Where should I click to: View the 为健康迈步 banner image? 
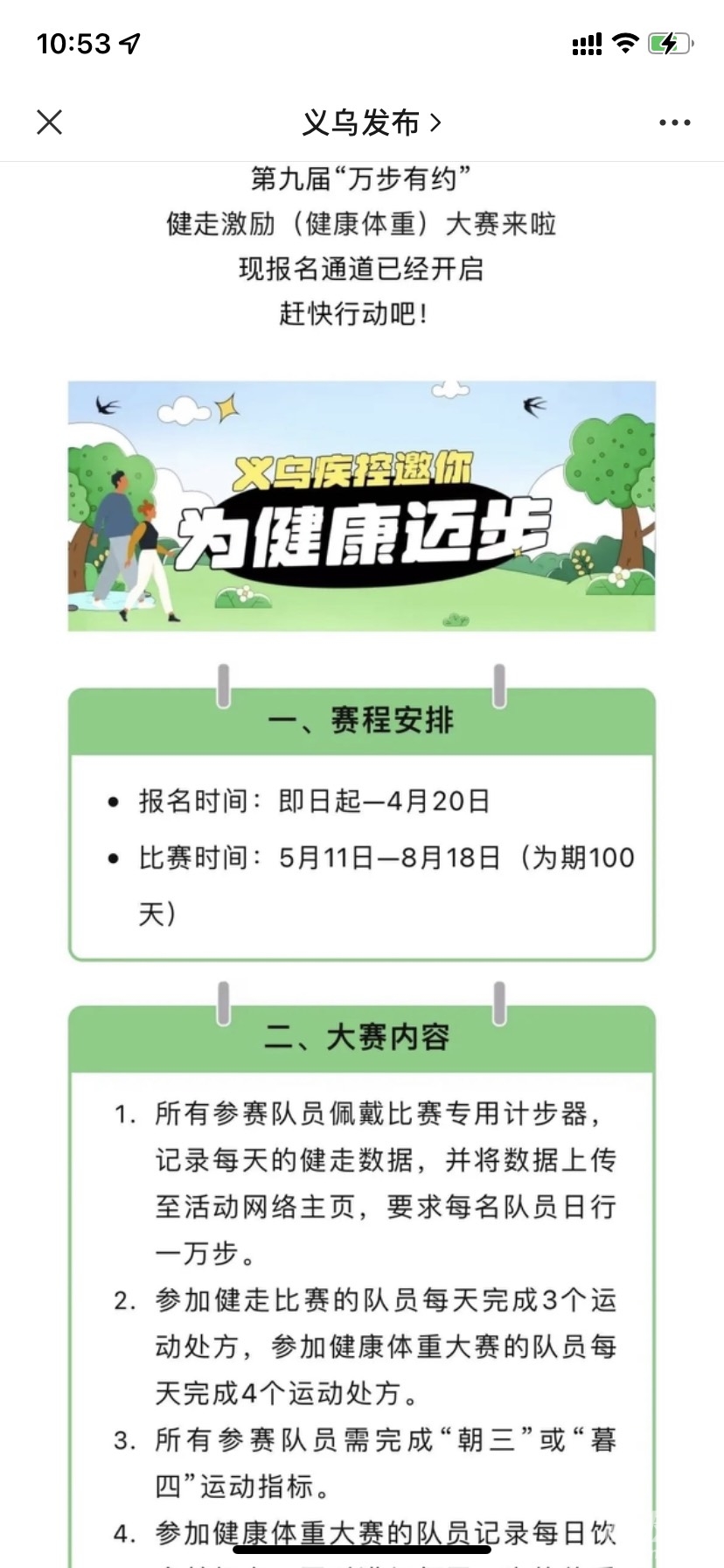click(x=361, y=506)
